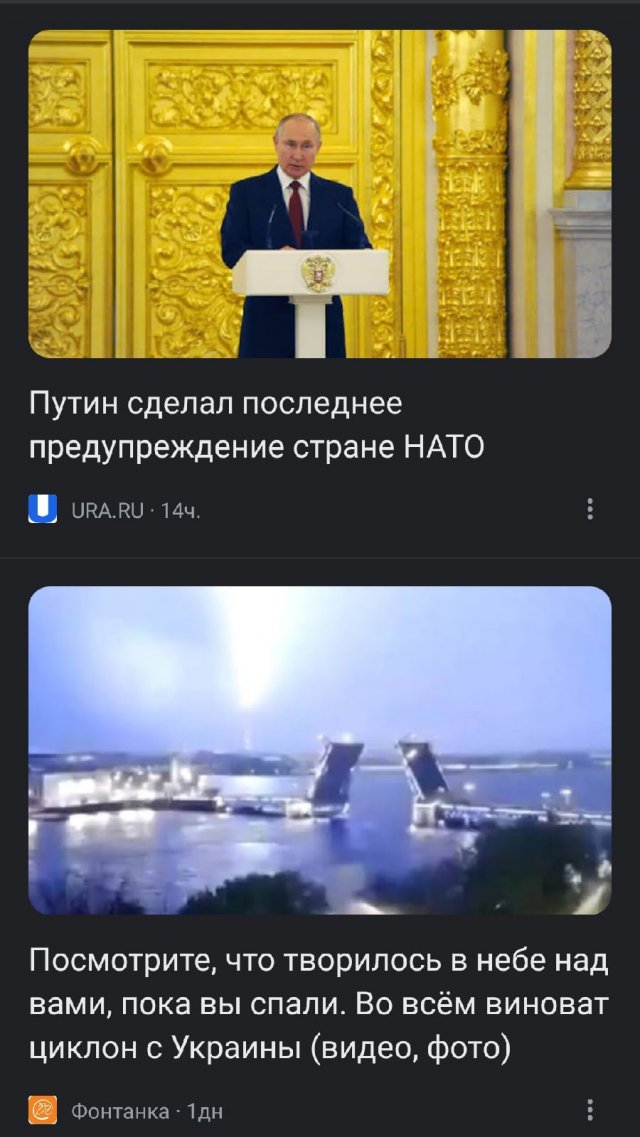Open the Фонтанка article about the cyclone

(318, 1005)
